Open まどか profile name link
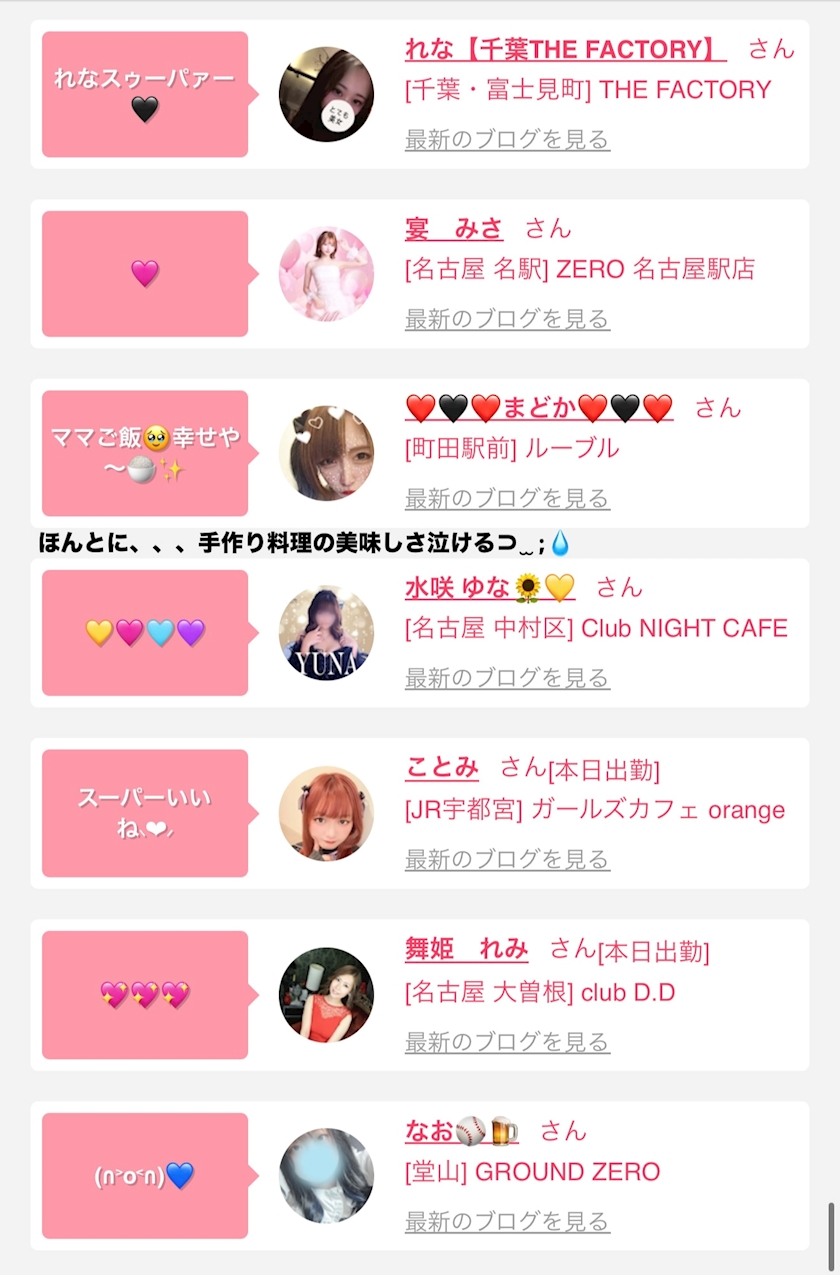 pos(539,407)
